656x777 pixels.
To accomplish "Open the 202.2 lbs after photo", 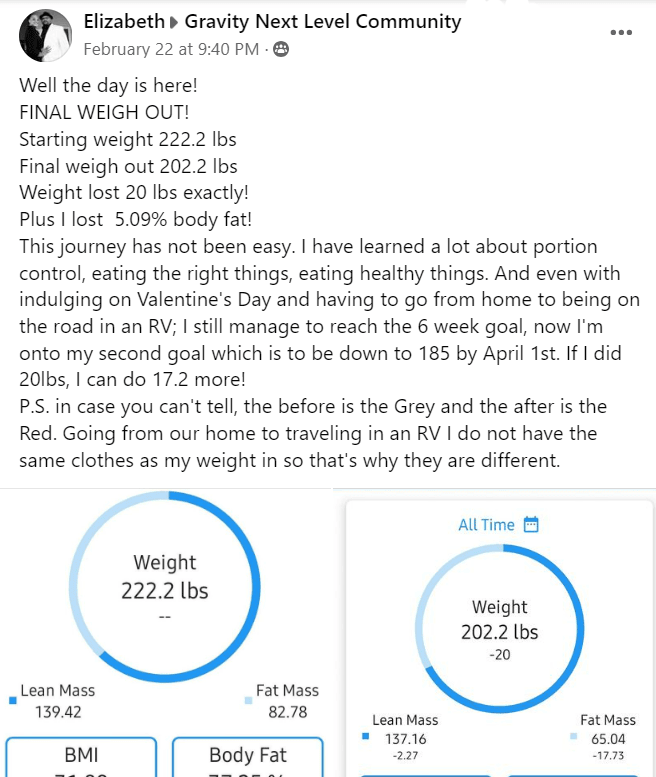I will coord(498,632).
